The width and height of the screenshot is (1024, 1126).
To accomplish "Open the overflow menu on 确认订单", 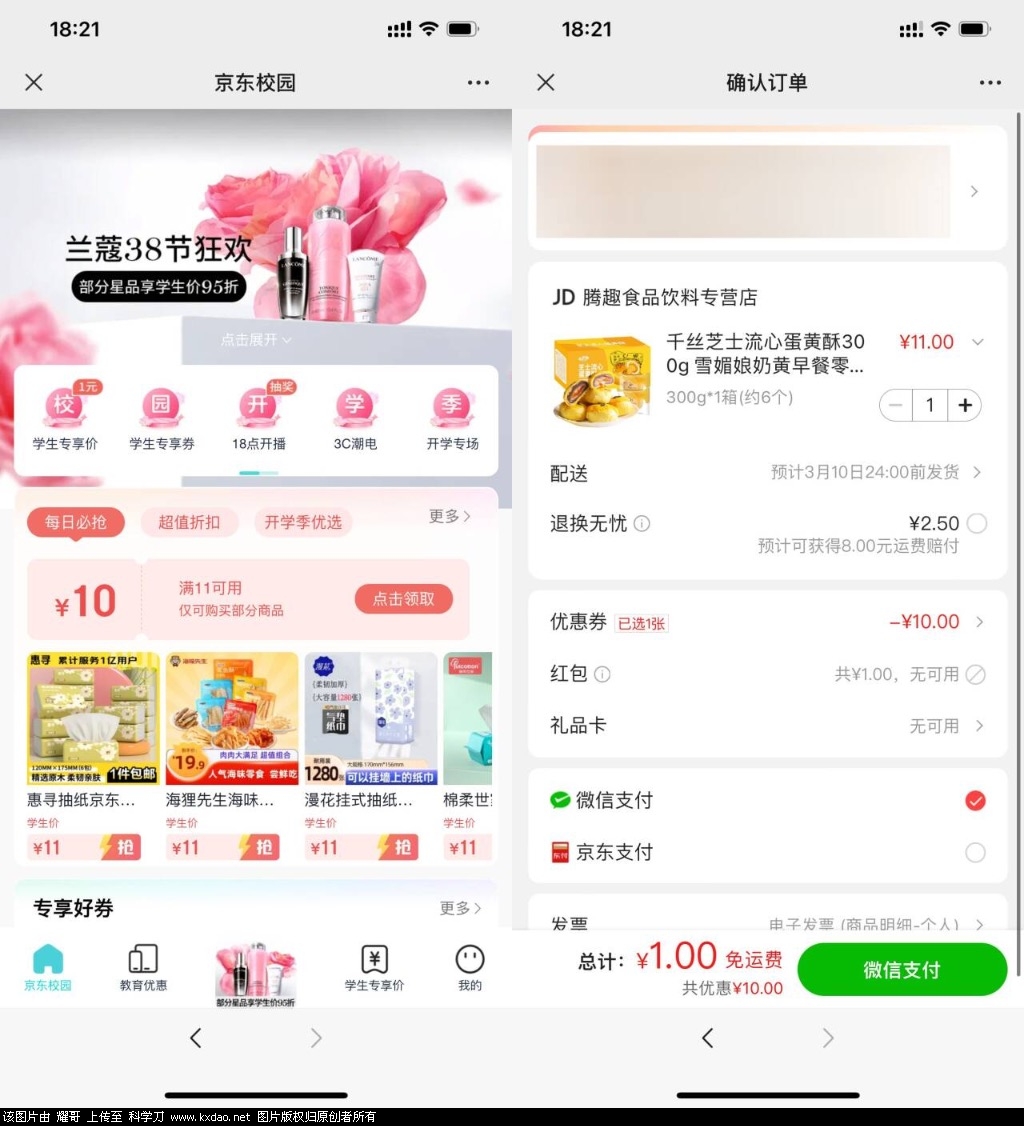I will 990,82.
